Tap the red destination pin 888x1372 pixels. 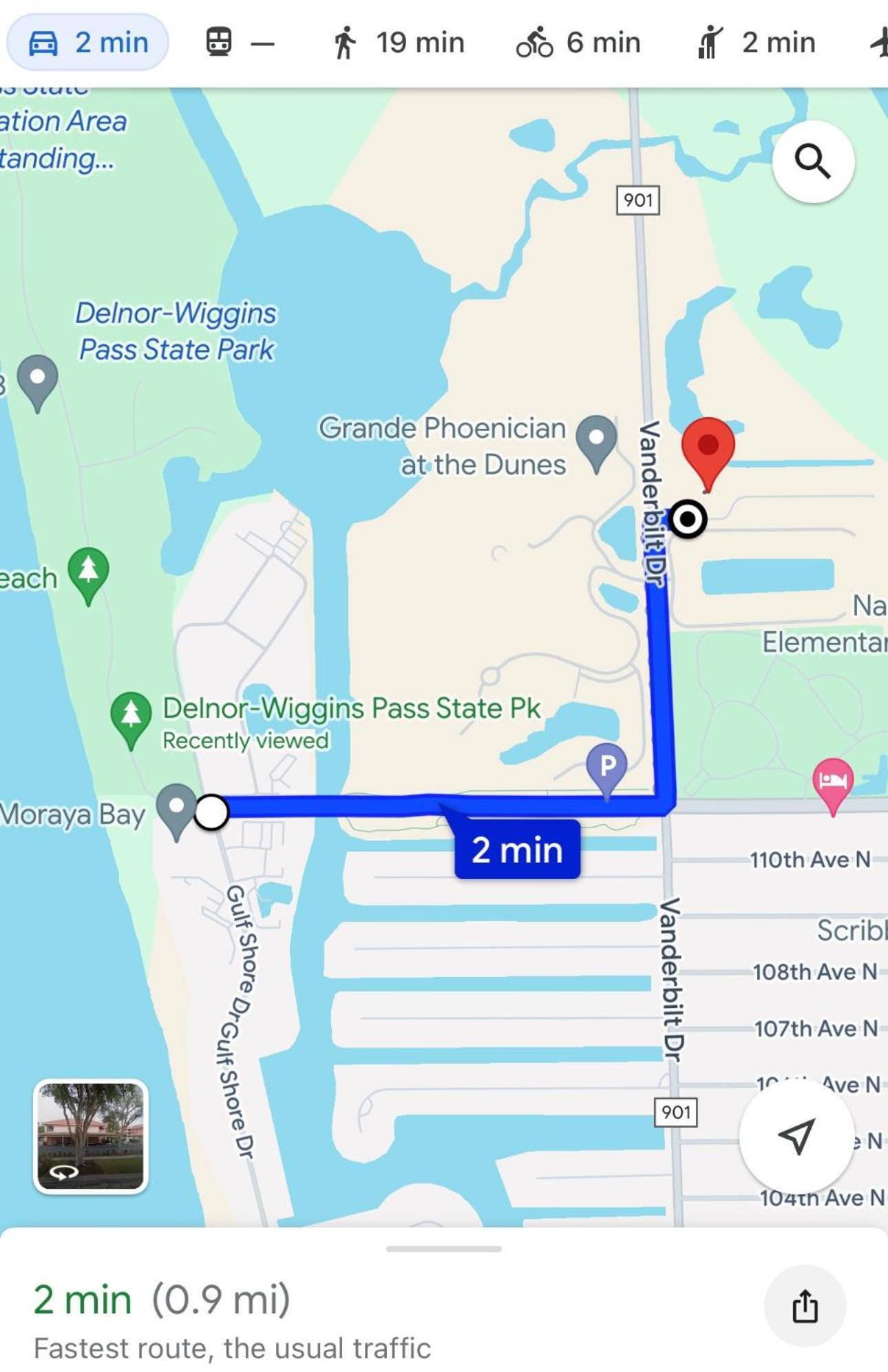click(708, 447)
